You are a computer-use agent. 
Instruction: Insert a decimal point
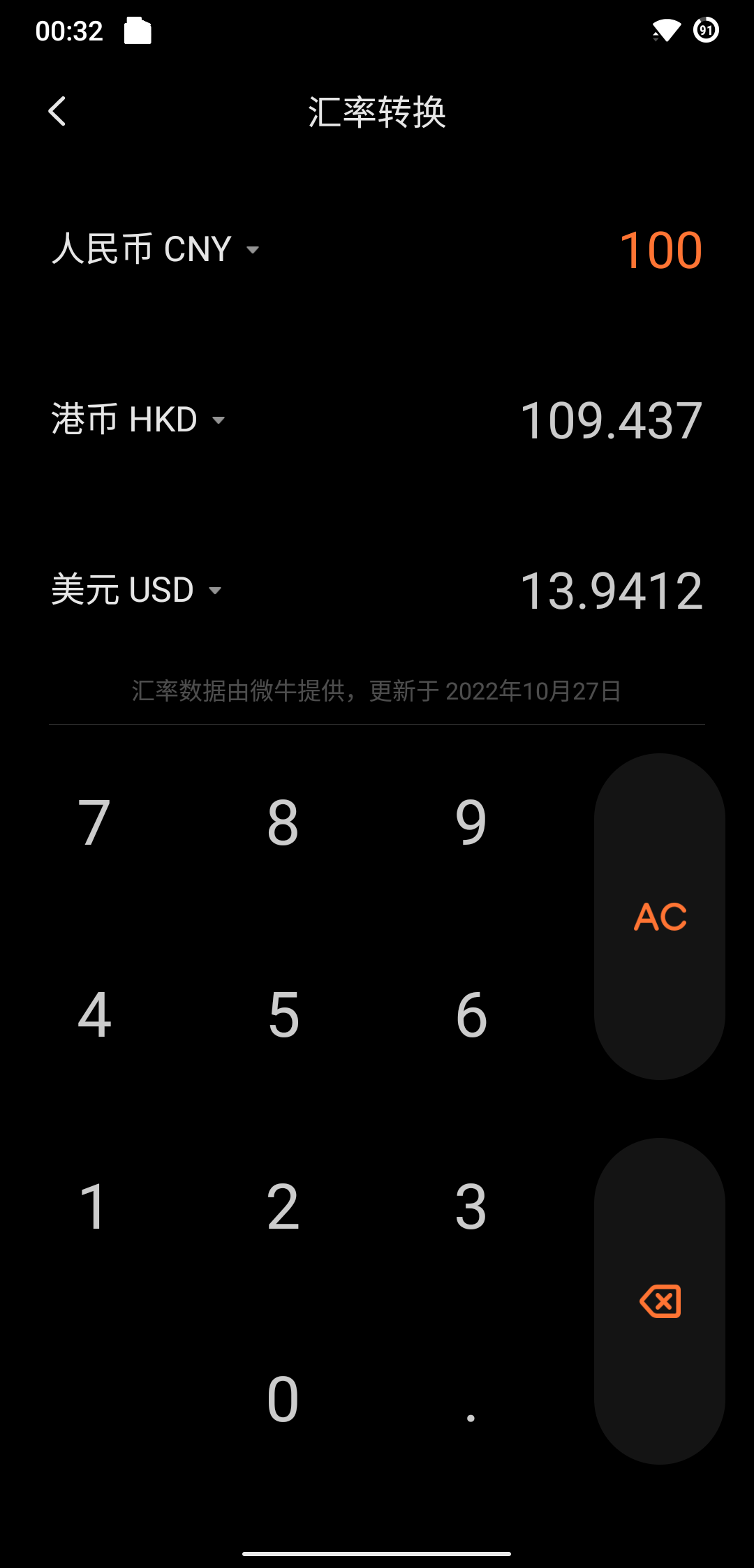click(x=471, y=1399)
